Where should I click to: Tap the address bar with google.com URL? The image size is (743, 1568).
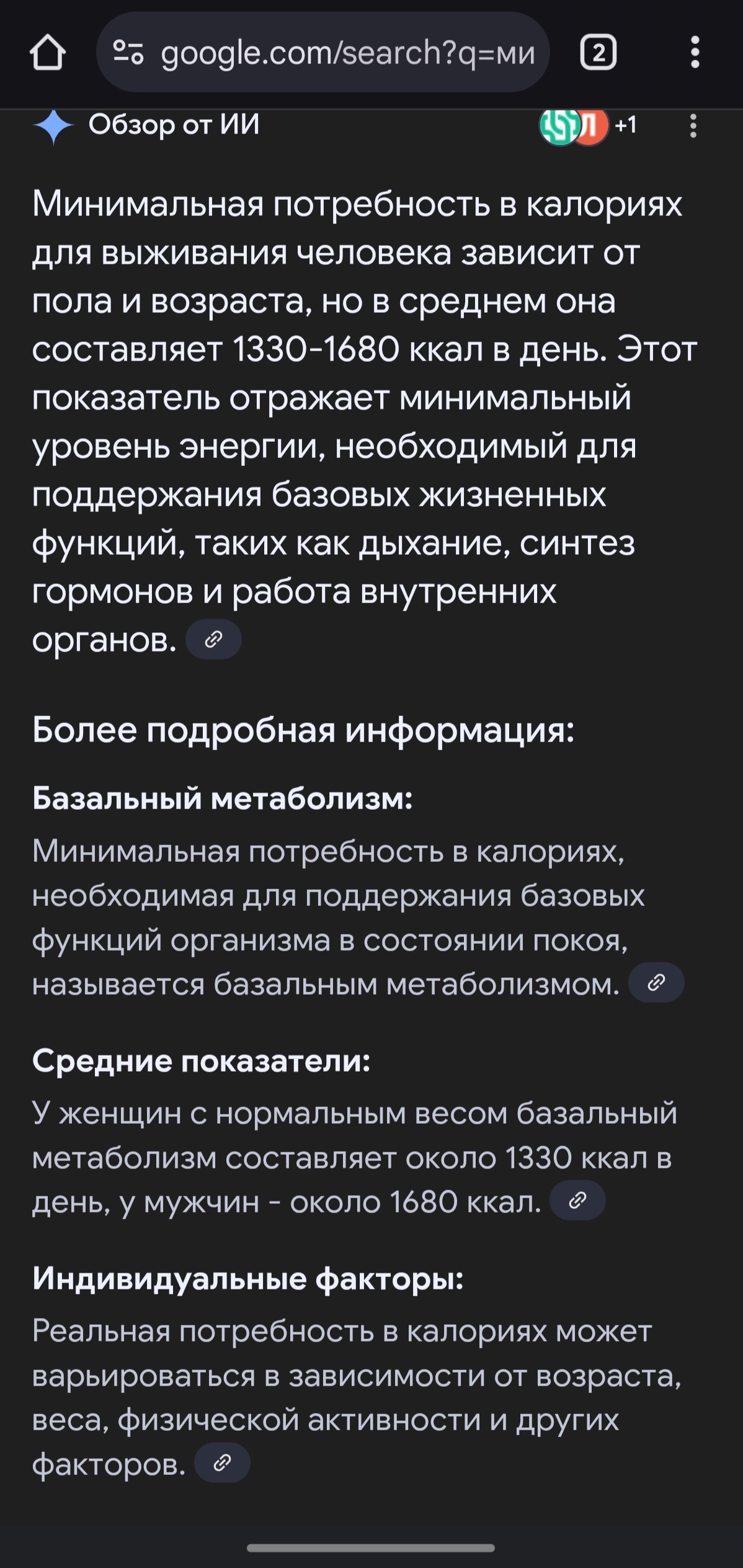[323, 53]
